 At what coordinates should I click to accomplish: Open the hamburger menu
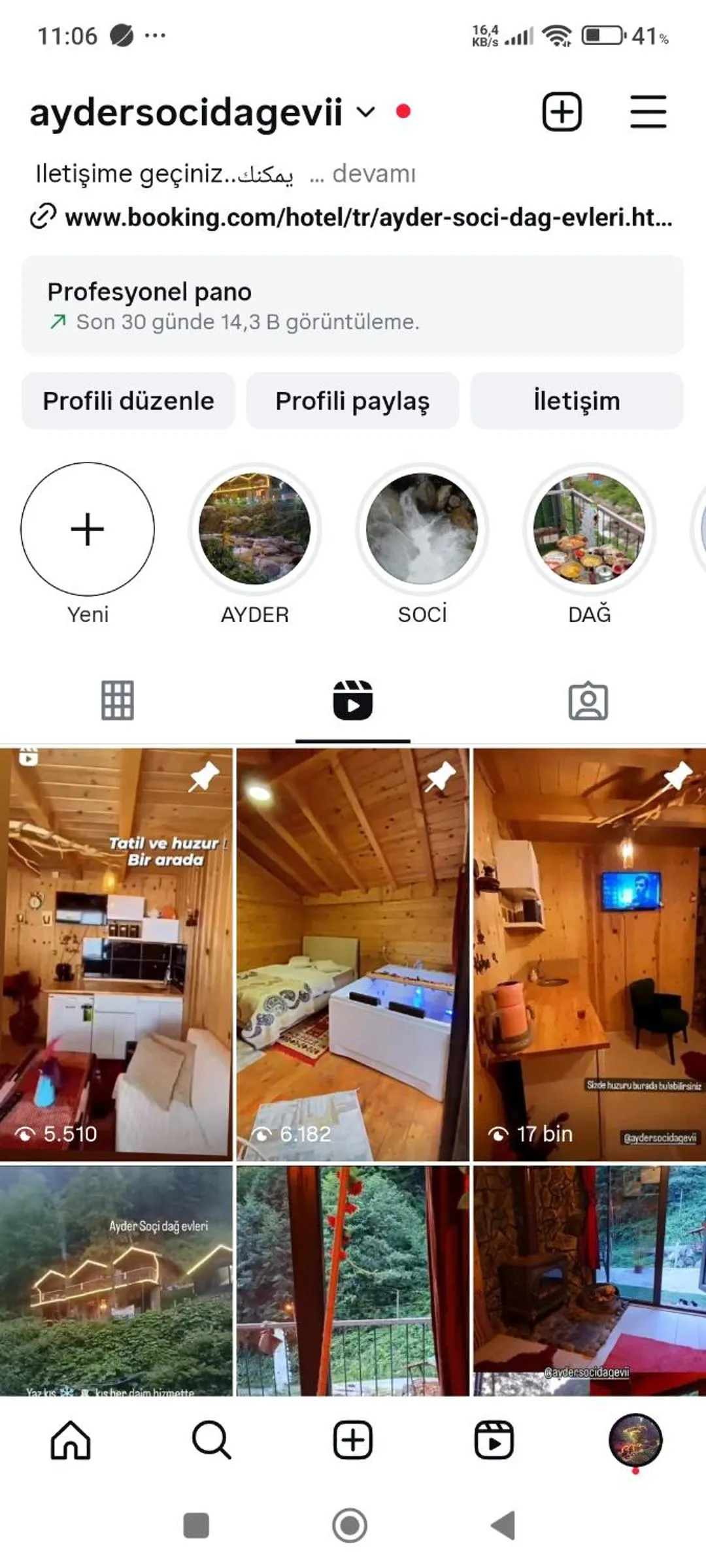(x=648, y=112)
